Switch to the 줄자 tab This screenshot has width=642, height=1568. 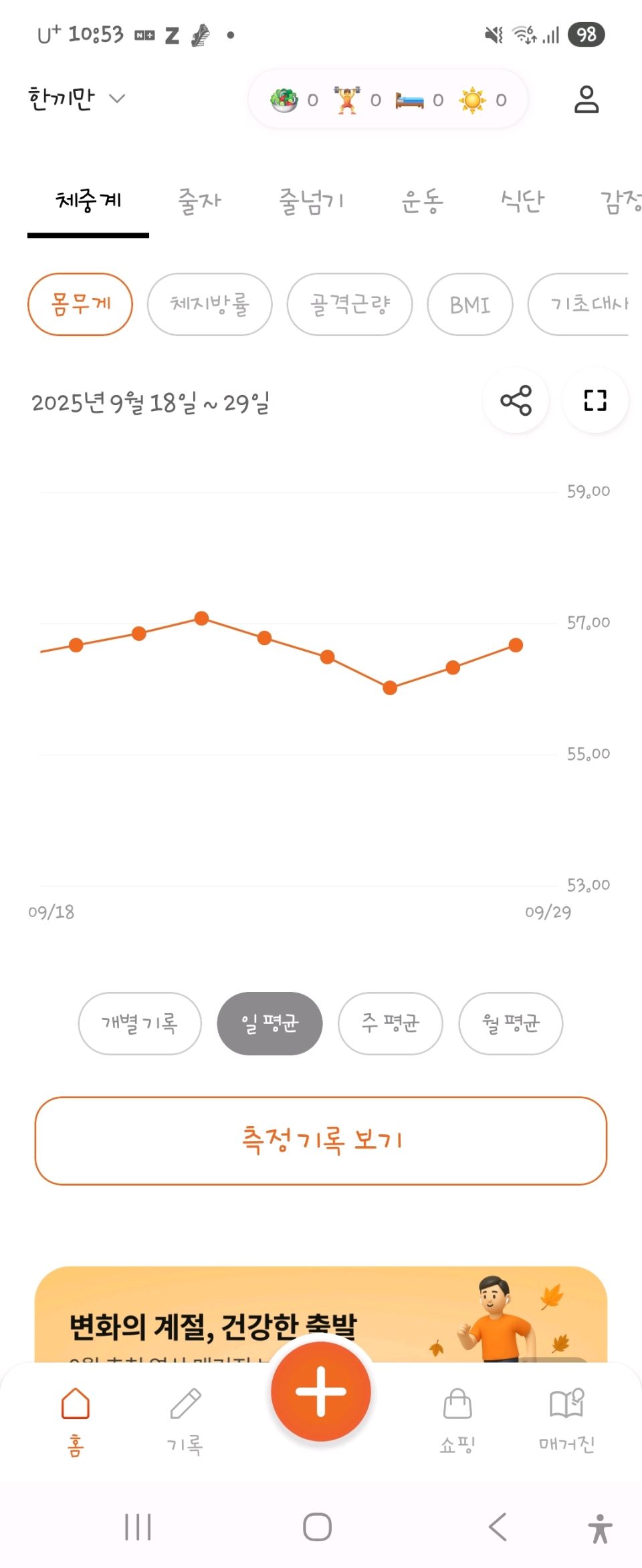pyautogui.click(x=199, y=201)
